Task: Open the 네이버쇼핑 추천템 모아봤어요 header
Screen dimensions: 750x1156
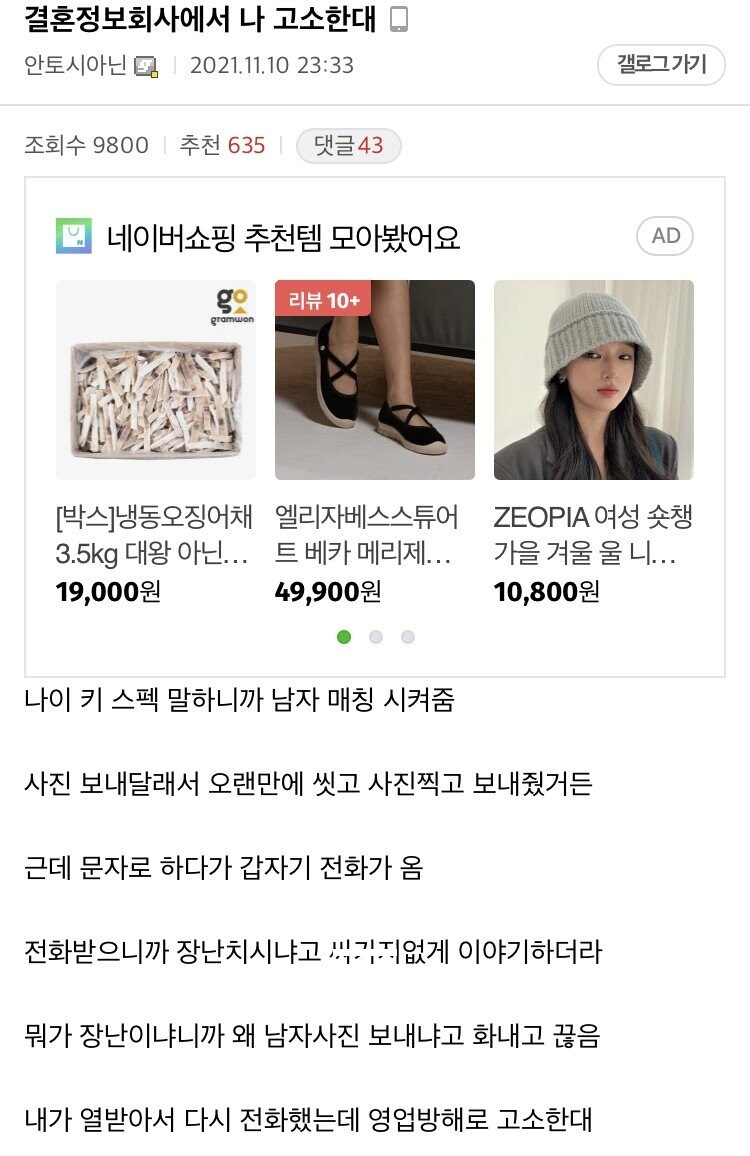Action: 283,237
